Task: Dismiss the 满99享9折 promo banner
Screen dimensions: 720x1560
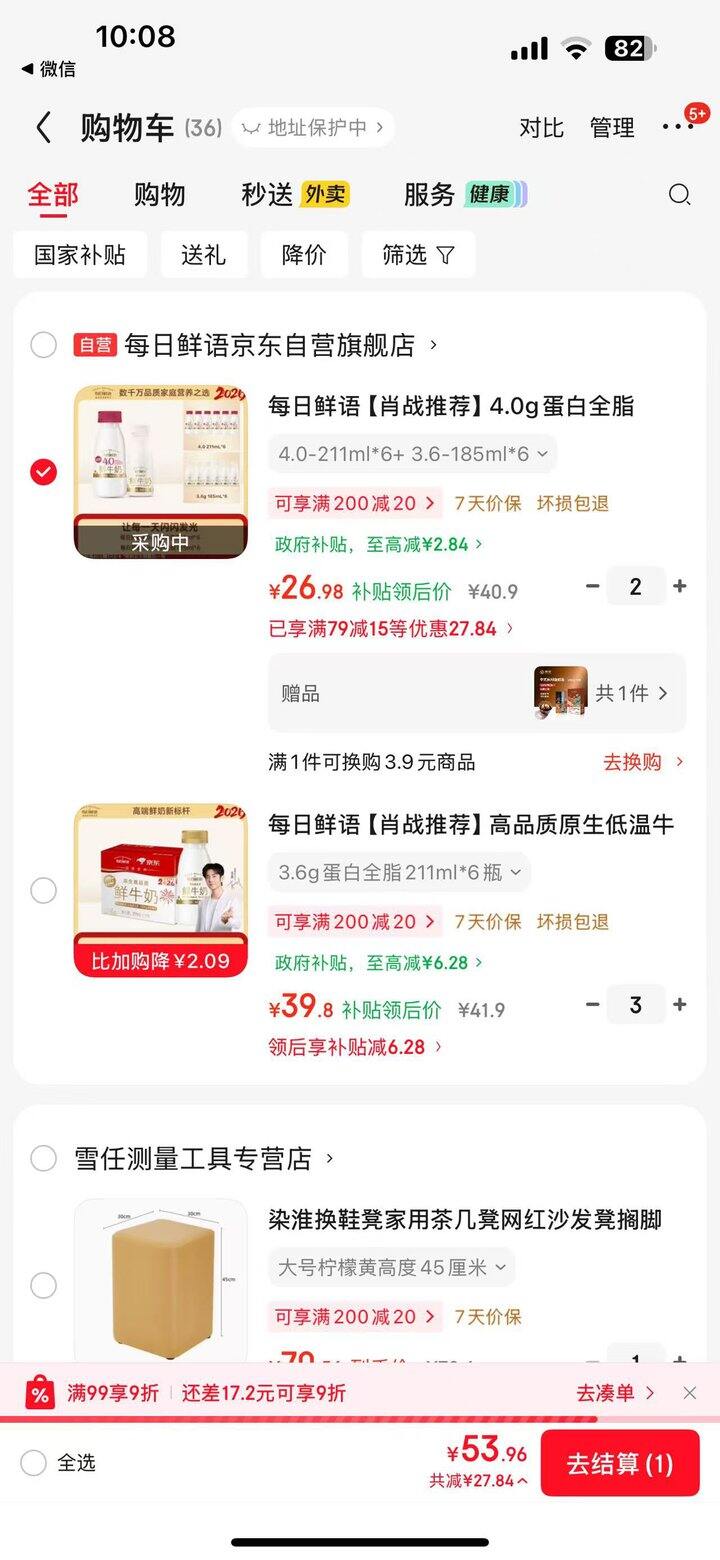Action: [690, 1393]
